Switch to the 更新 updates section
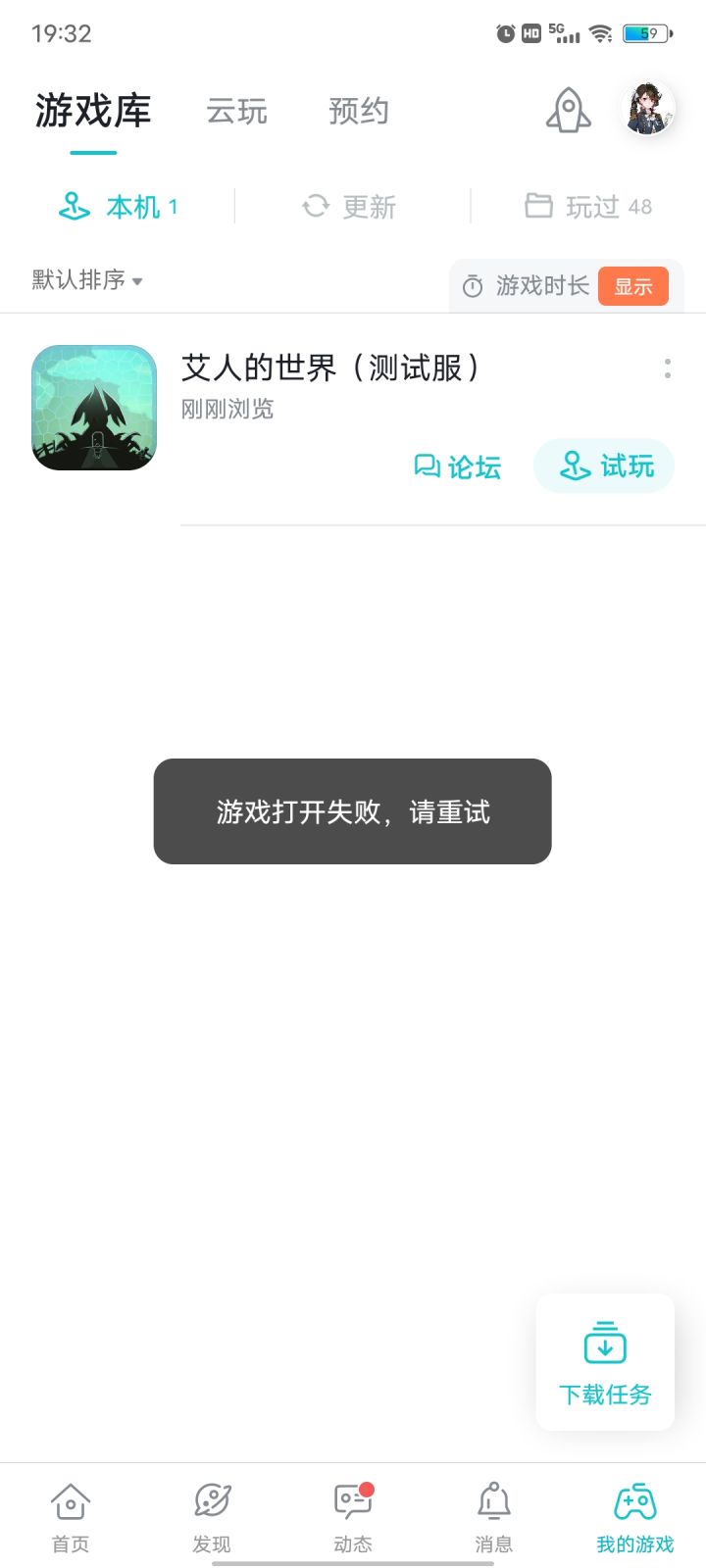The width and height of the screenshot is (706, 1568). tap(351, 206)
